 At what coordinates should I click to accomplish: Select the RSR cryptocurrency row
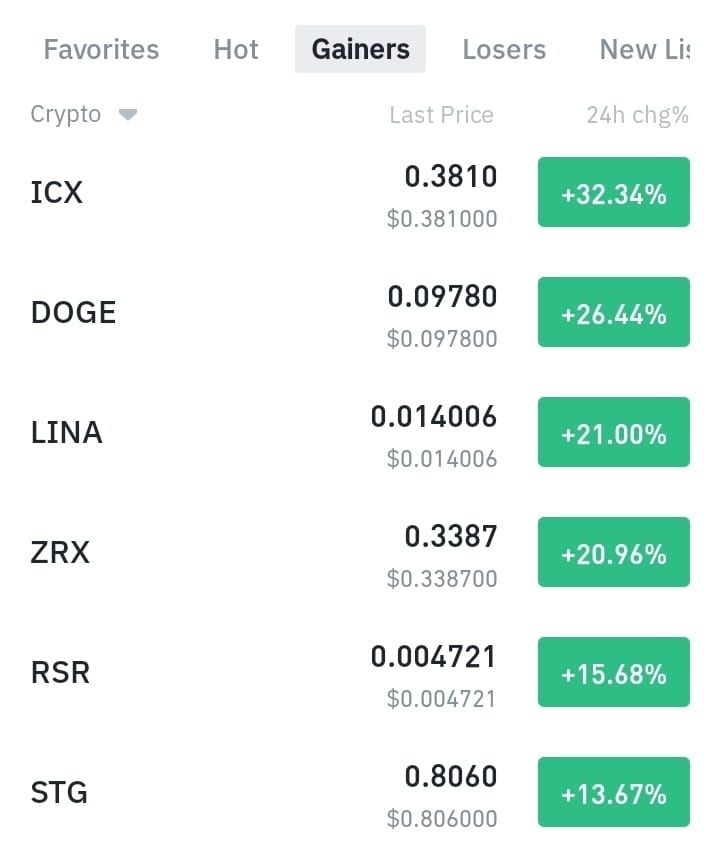tap(60, 672)
